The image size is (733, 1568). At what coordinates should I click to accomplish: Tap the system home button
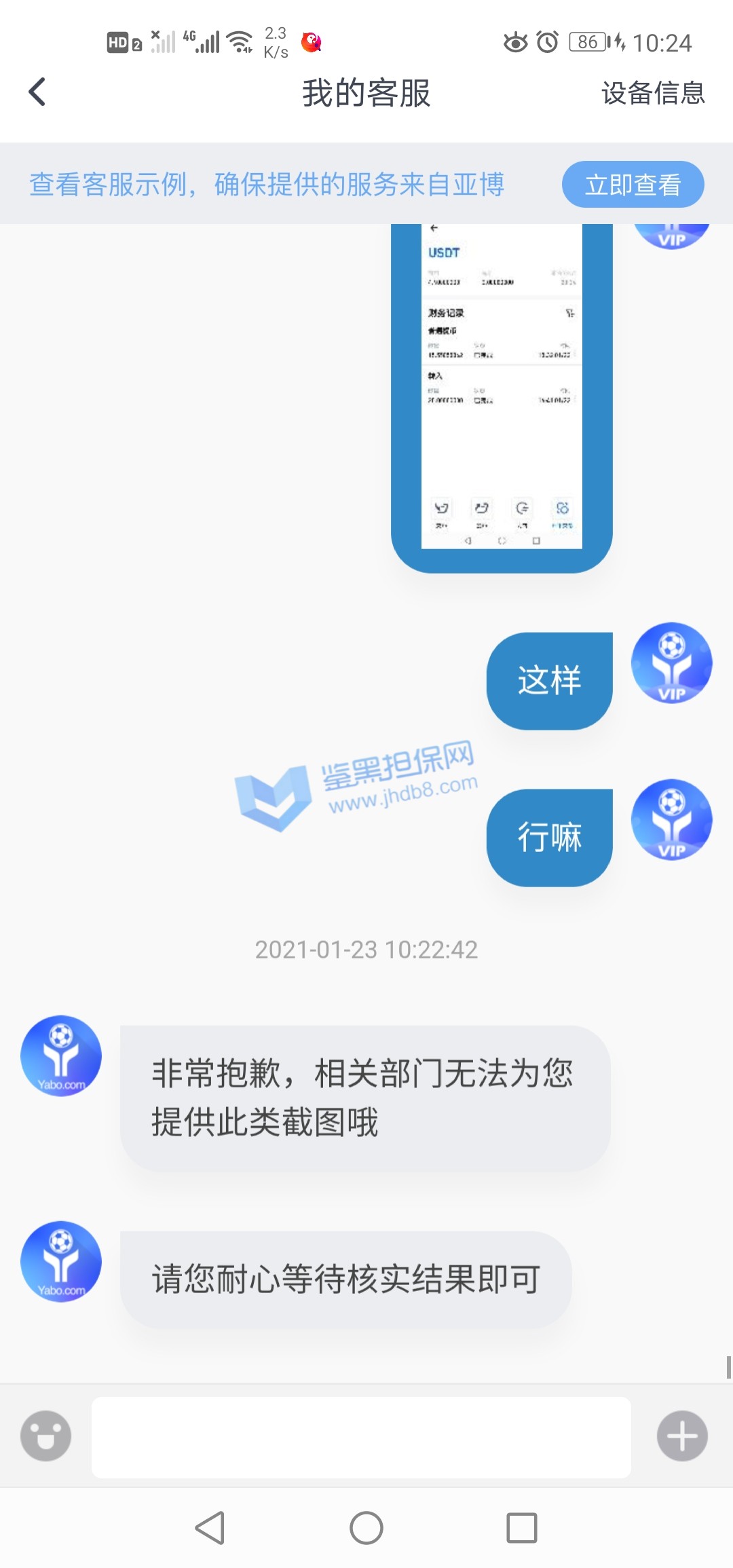coord(366,1528)
